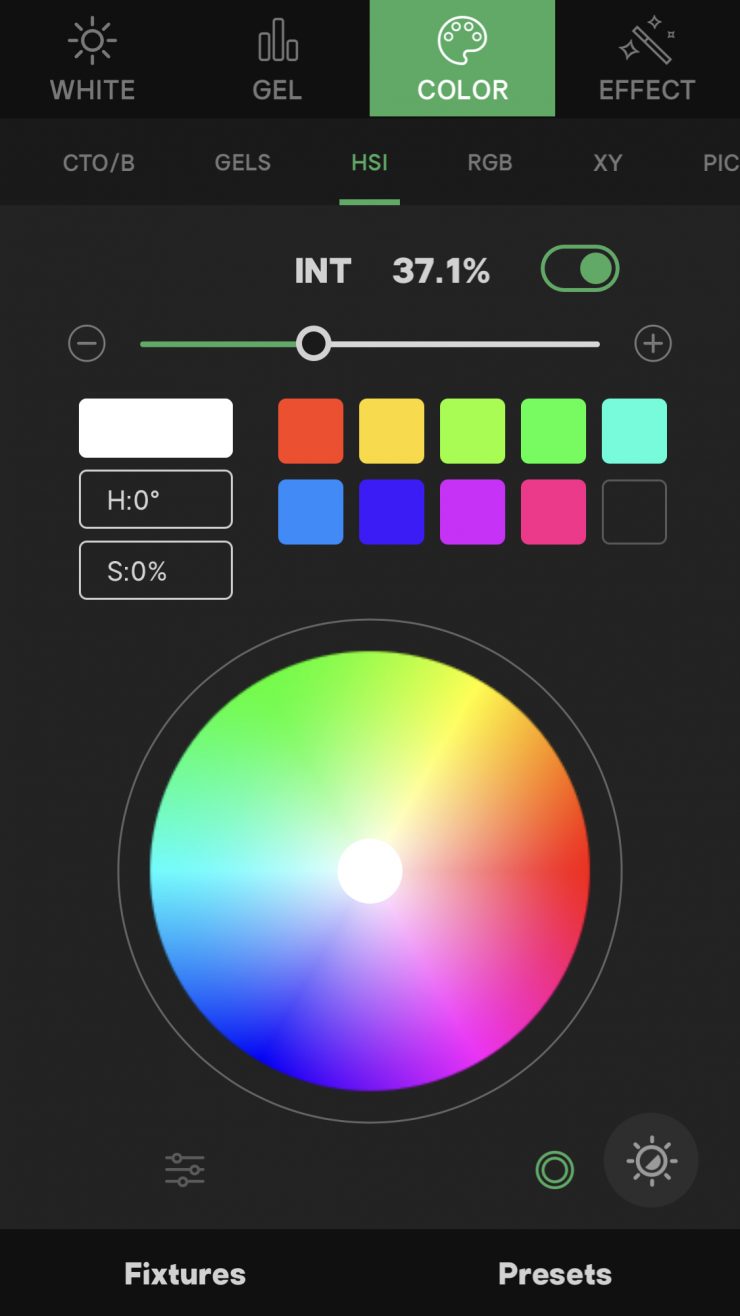This screenshot has height=1316, width=740.
Task: Pick the red-orange color swatch
Action: coord(310,431)
